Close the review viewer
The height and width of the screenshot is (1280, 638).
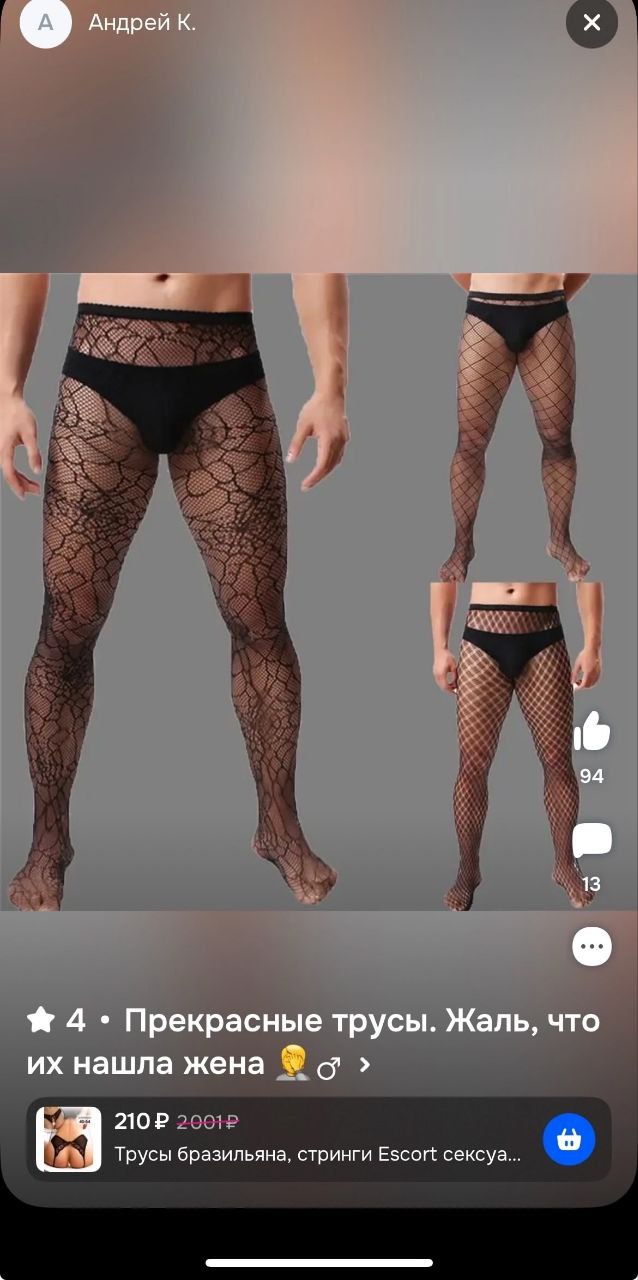click(591, 23)
